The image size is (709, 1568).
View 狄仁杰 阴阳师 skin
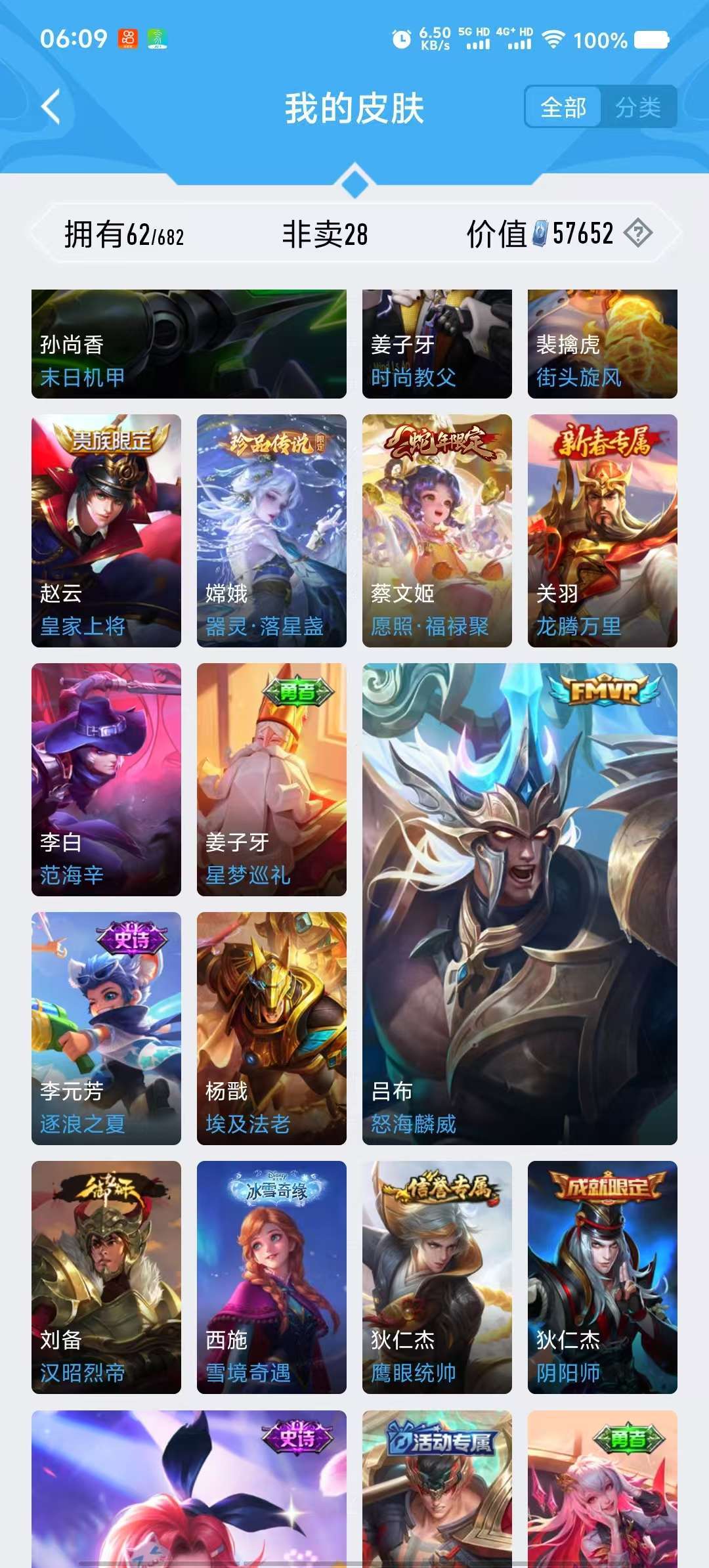click(603, 1277)
